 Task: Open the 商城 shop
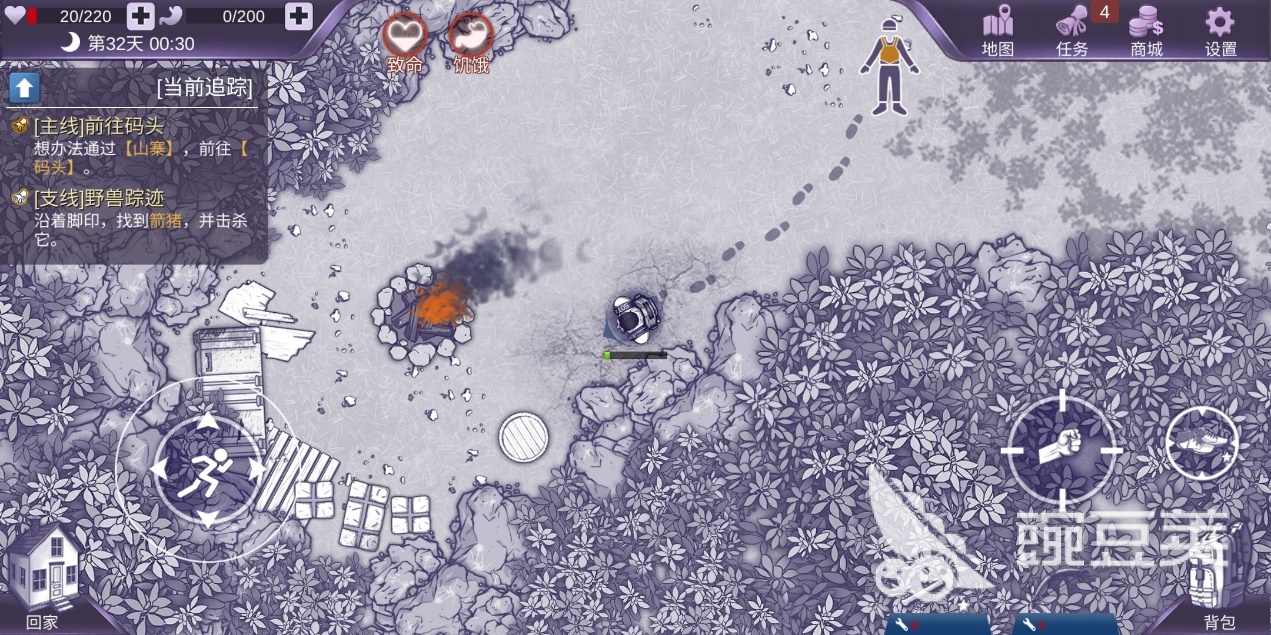pyautogui.click(x=1146, y=30)
